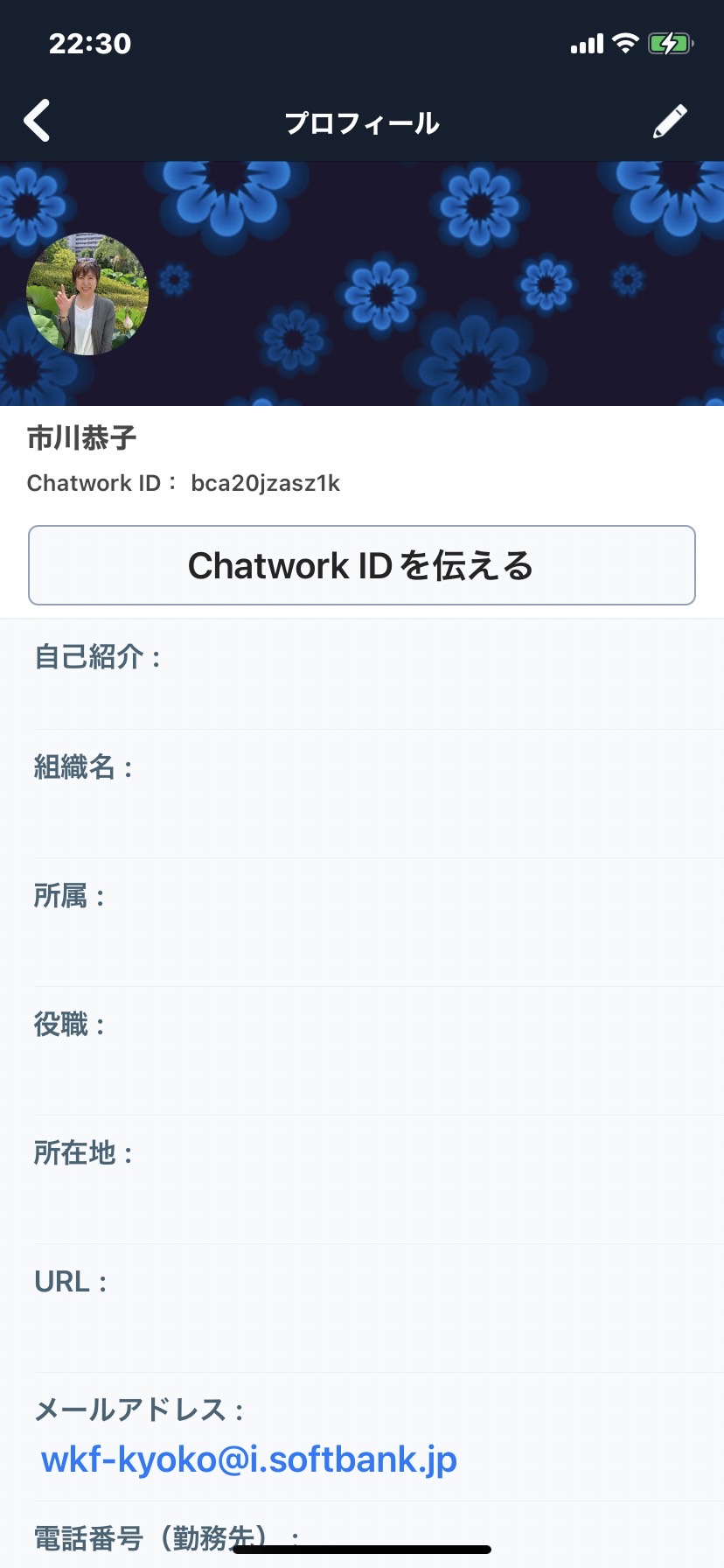
Task: View the profile photo
Action: coord(87,294)
